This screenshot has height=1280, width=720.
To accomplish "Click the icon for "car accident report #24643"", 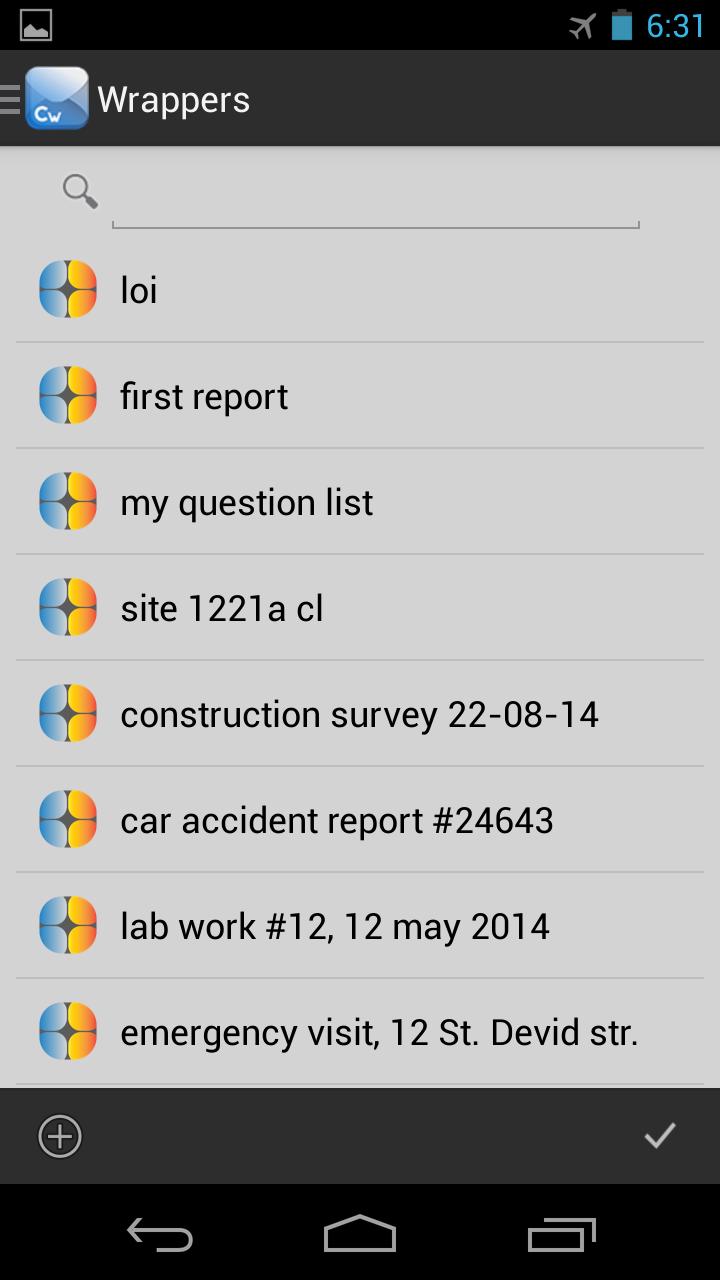I will pos(66,819).
